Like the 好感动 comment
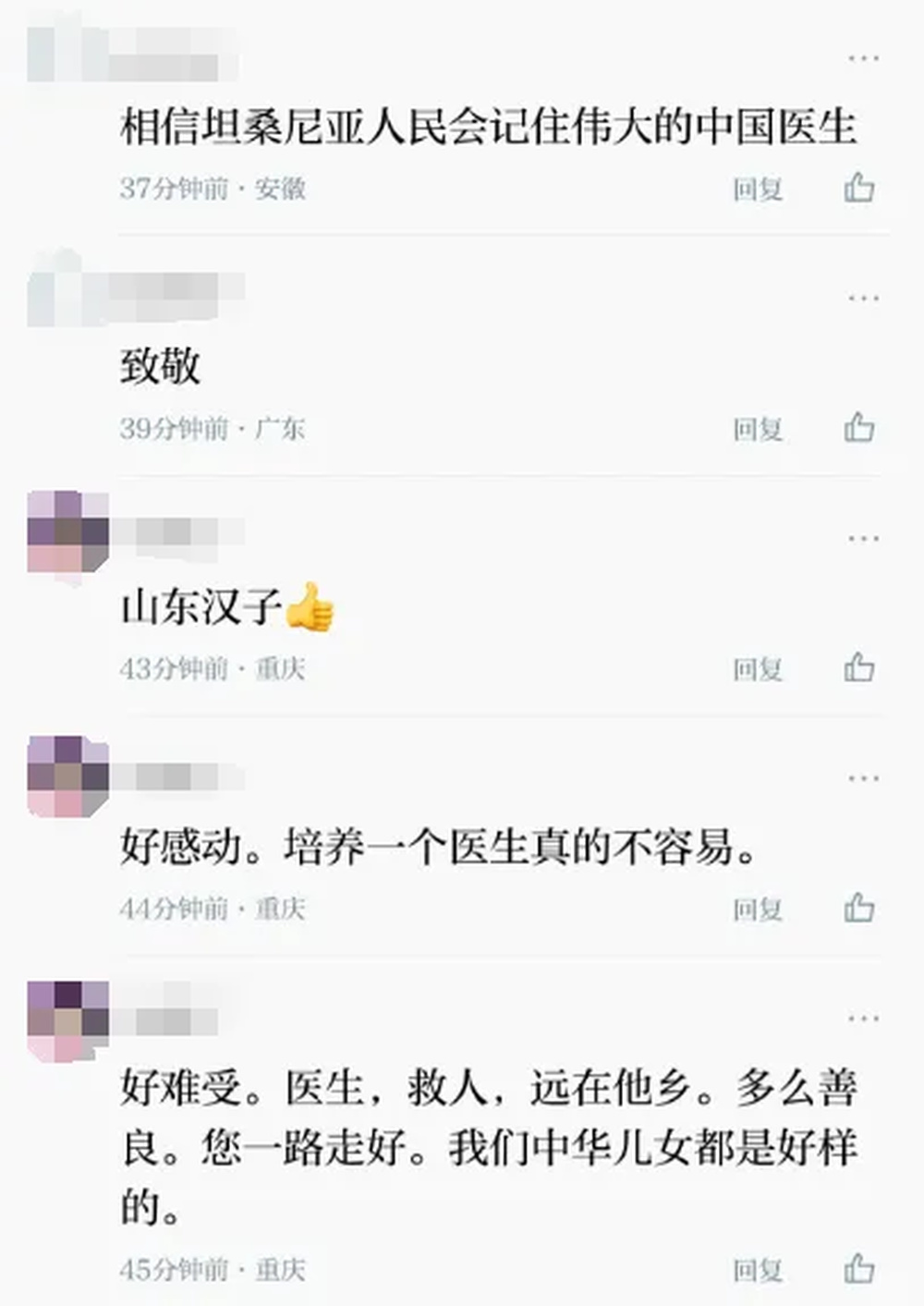924x1306 pixels. click(858, 908)
